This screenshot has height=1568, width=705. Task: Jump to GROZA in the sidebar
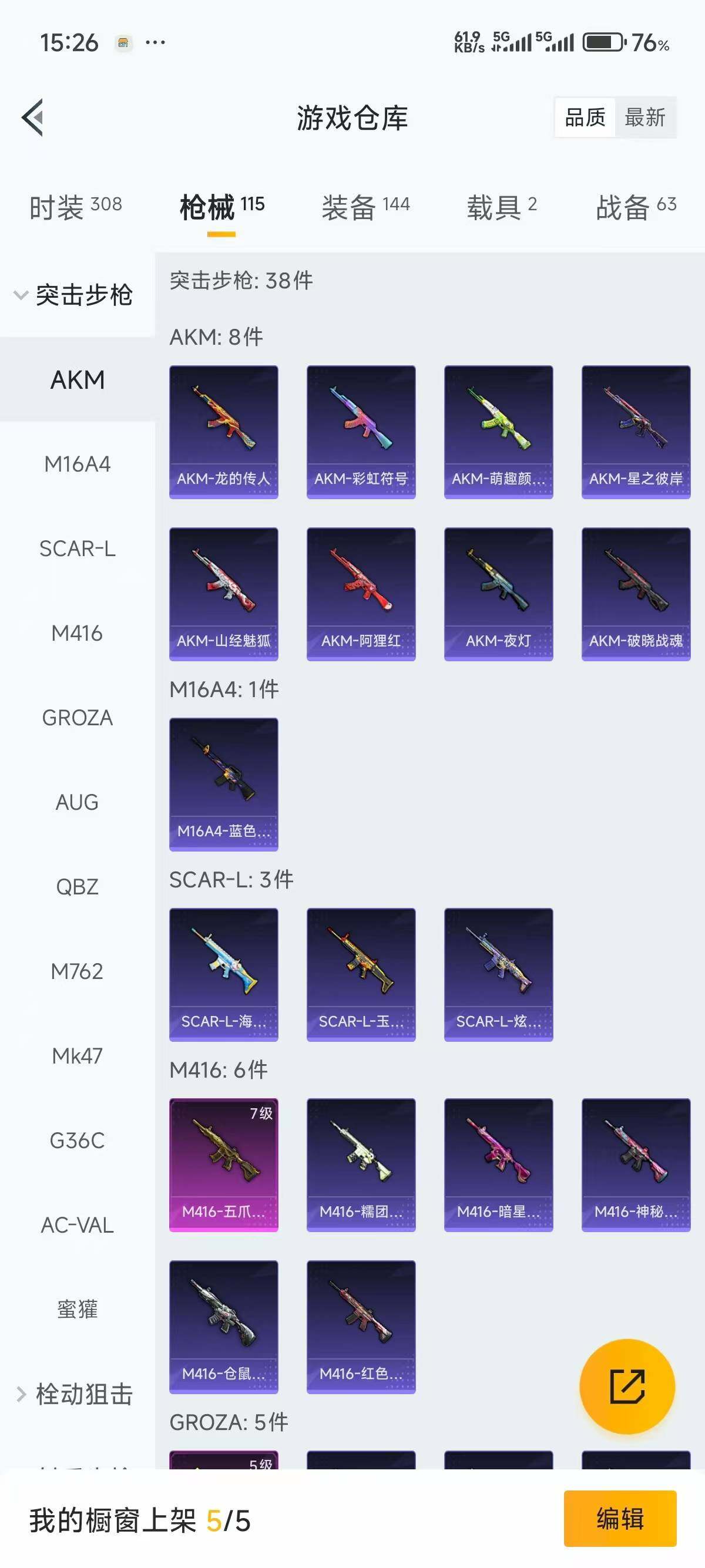[x=78, y=718]
